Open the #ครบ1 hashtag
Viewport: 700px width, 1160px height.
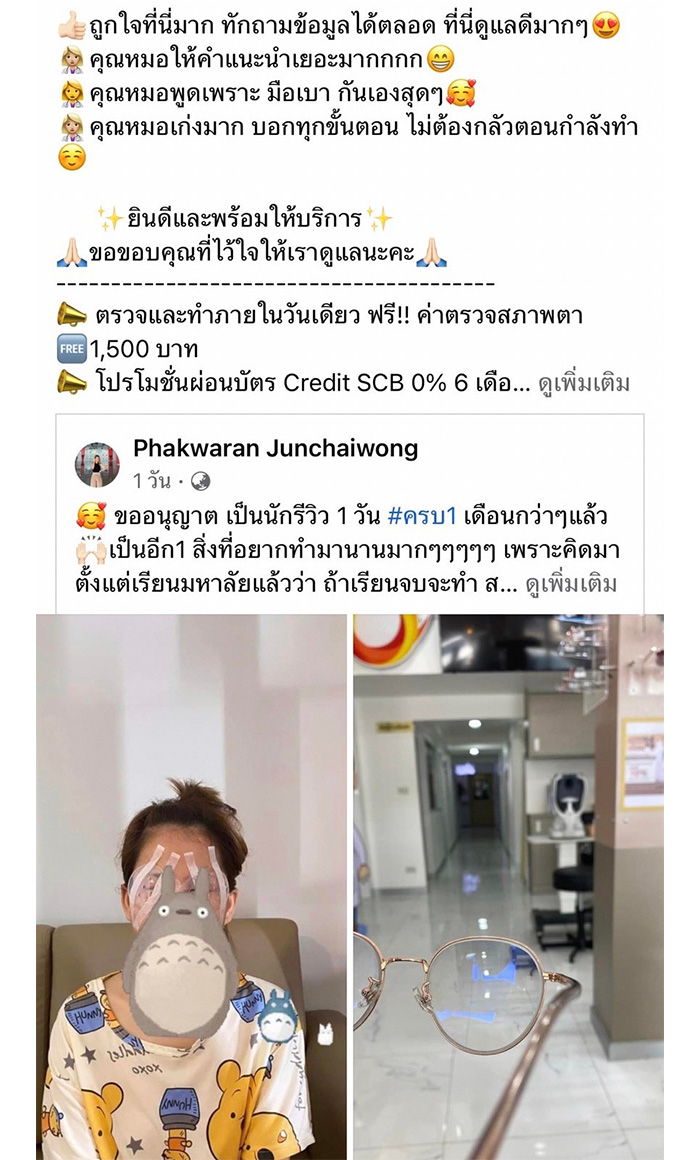(x=421, y=516)
